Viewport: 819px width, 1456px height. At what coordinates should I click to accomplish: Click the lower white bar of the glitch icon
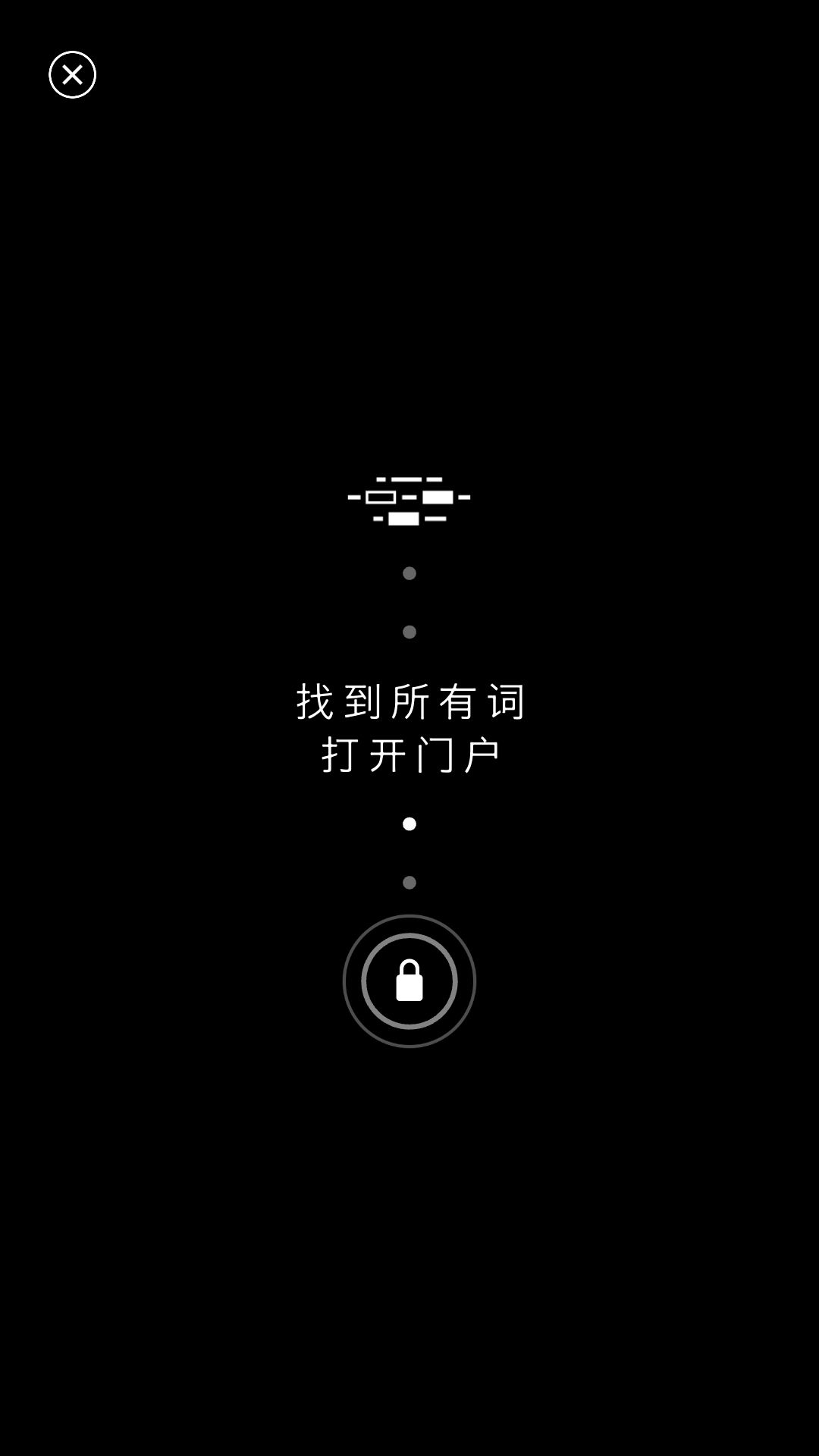pos(403,519)
